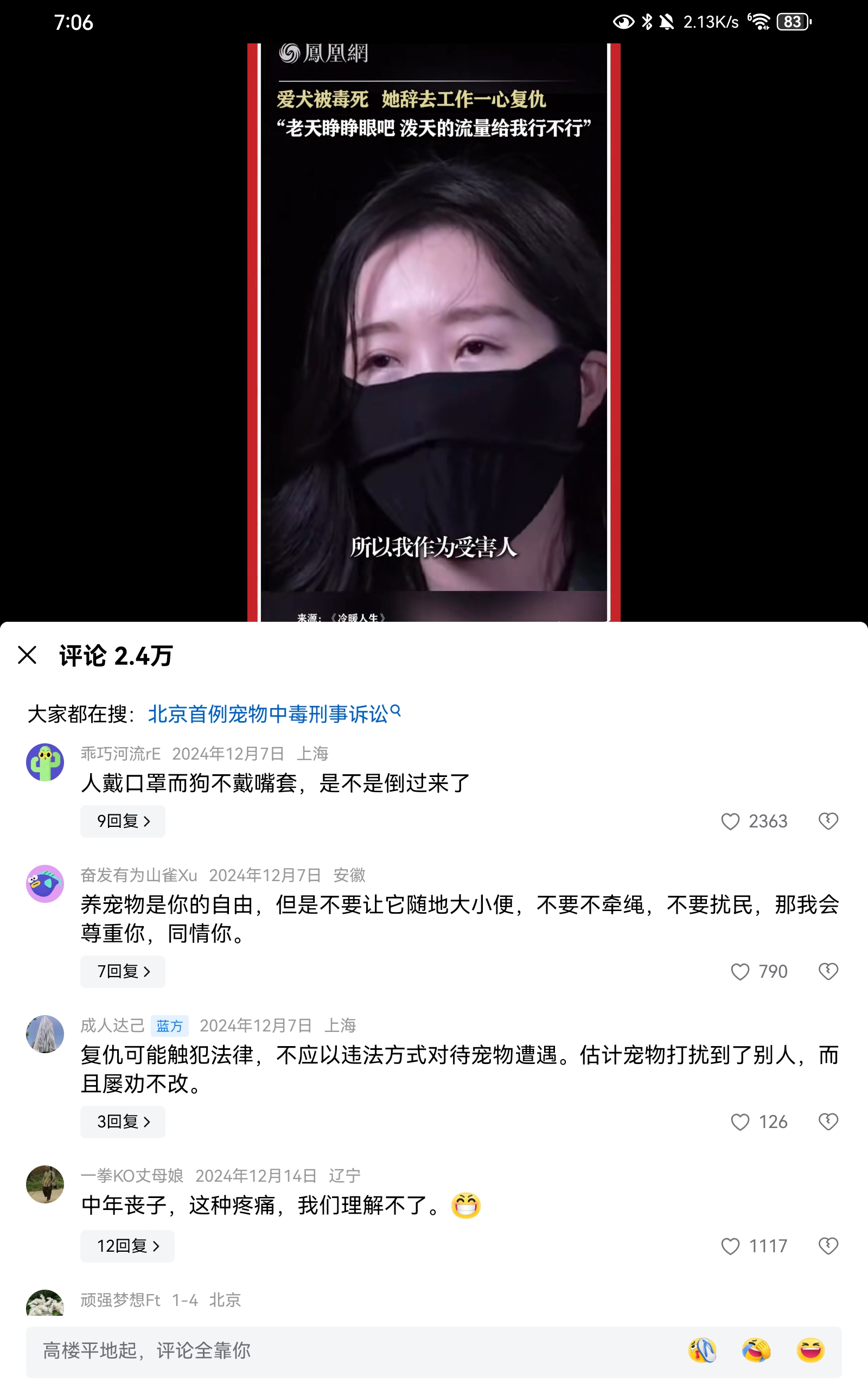This screenshot has width=868, height=1389.
Task: Like 成人达己's comment with 126 likes
Action: [740, 1122]
